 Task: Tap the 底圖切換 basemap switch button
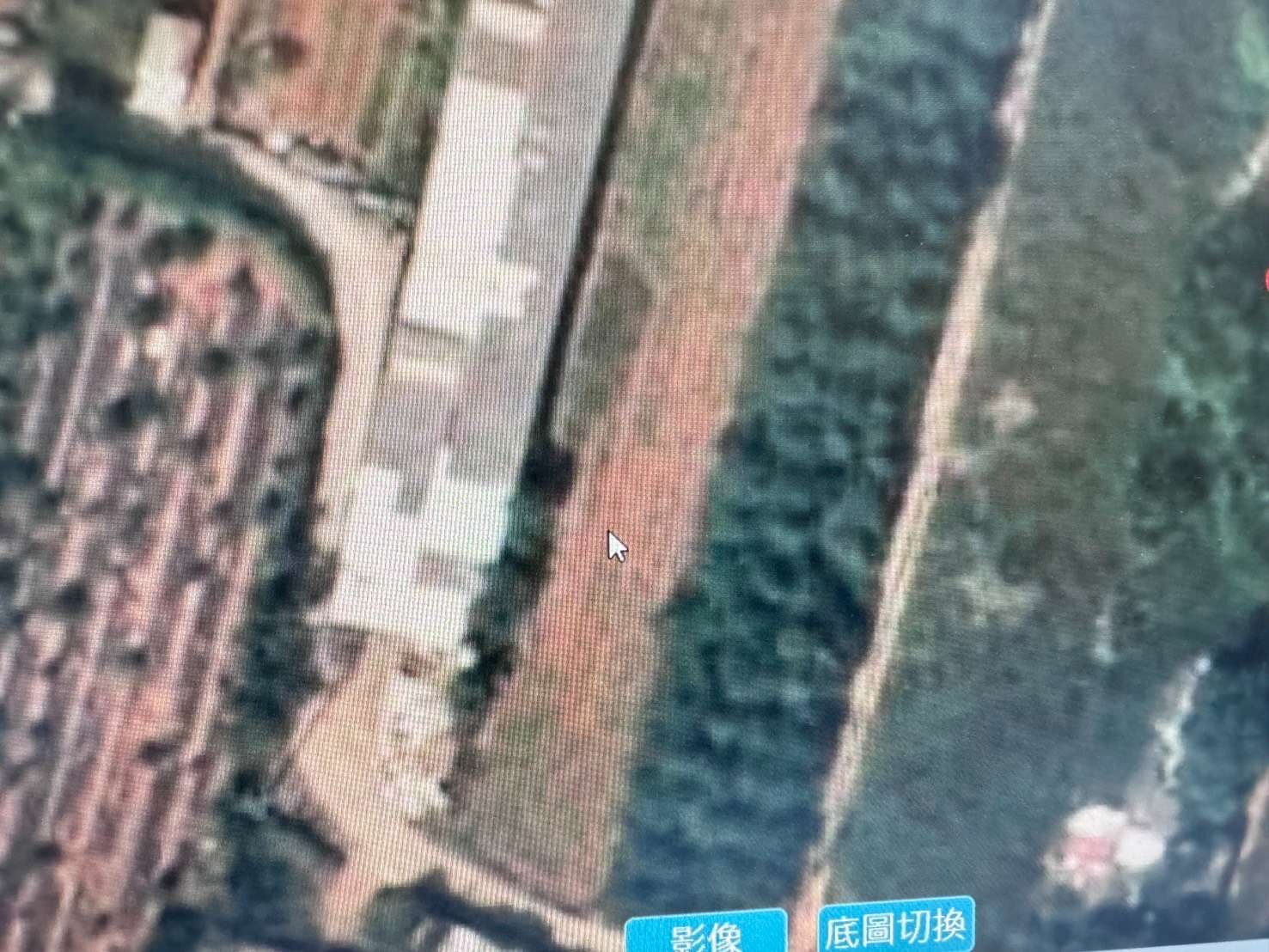[895, 927]
